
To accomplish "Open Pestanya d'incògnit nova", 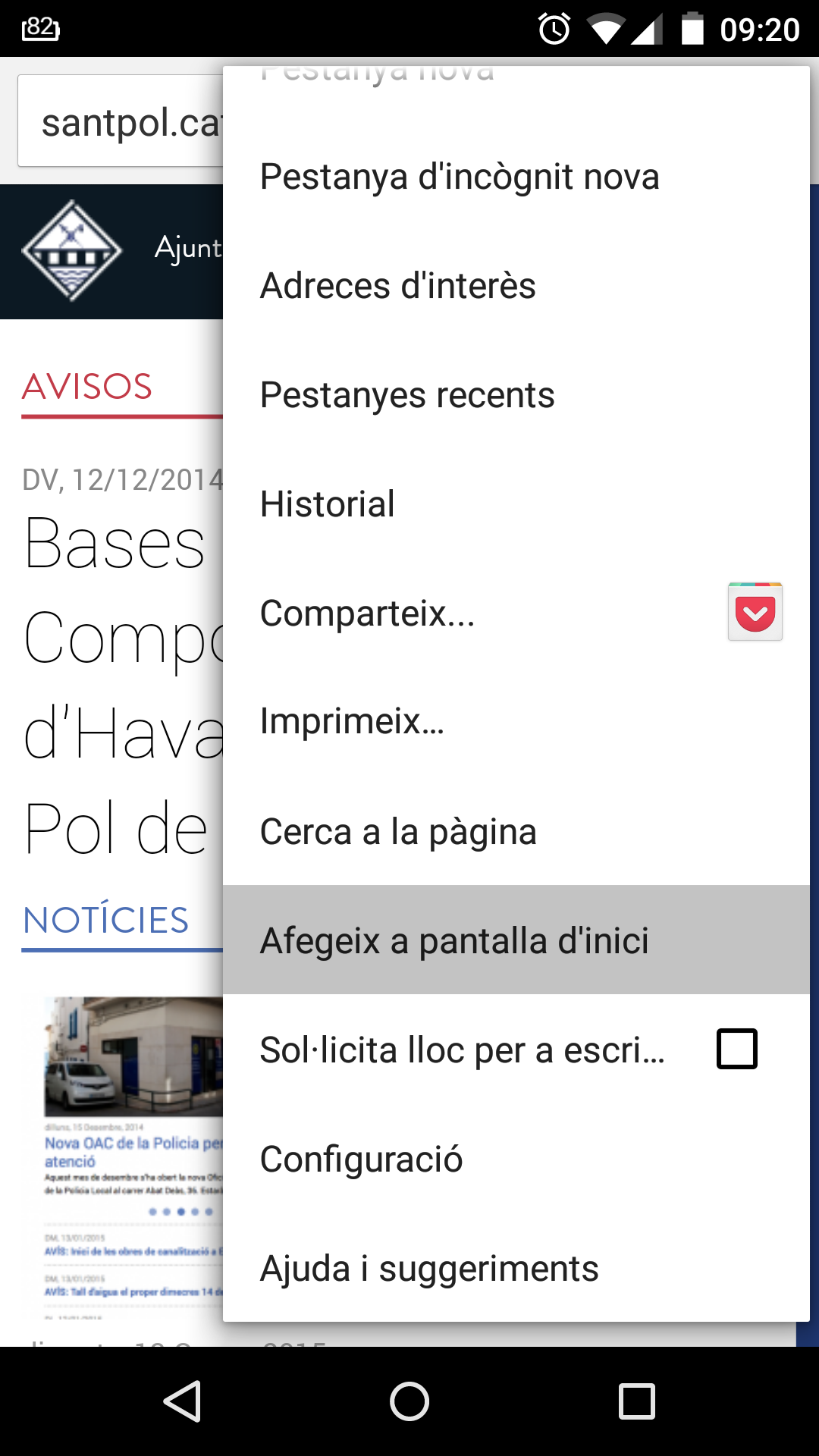I will pos(516,177).
